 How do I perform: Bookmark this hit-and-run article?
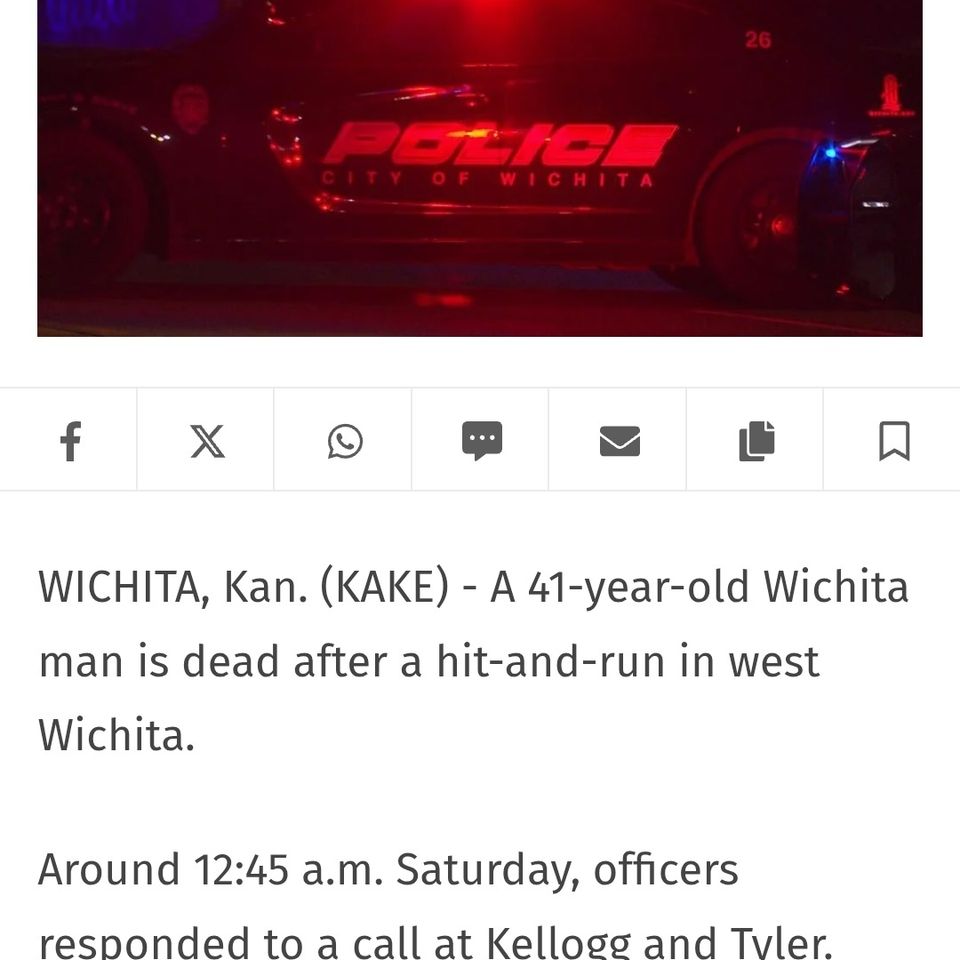(893, 441)
